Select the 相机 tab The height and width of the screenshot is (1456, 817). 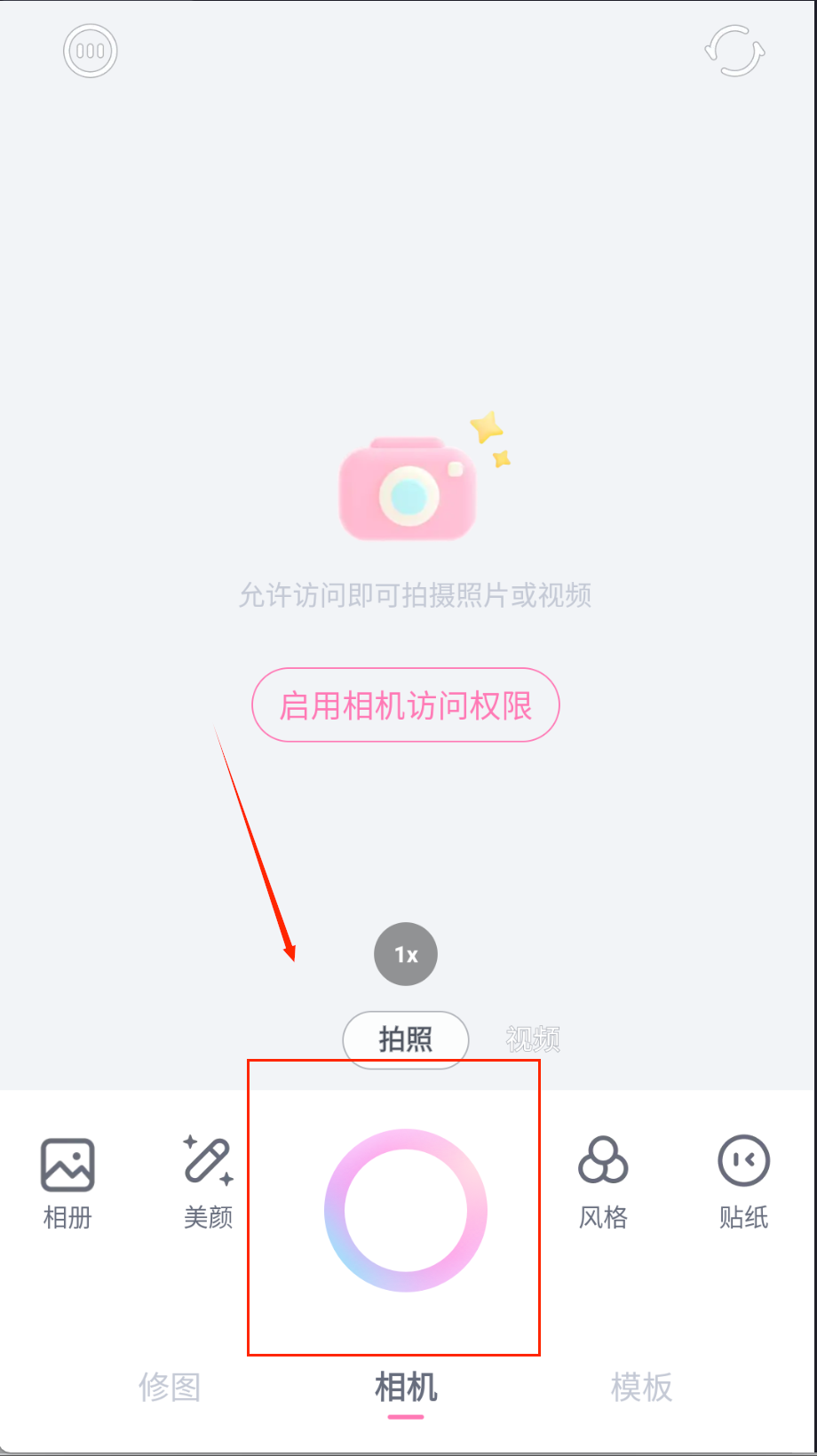click(x=406, y=1386)
